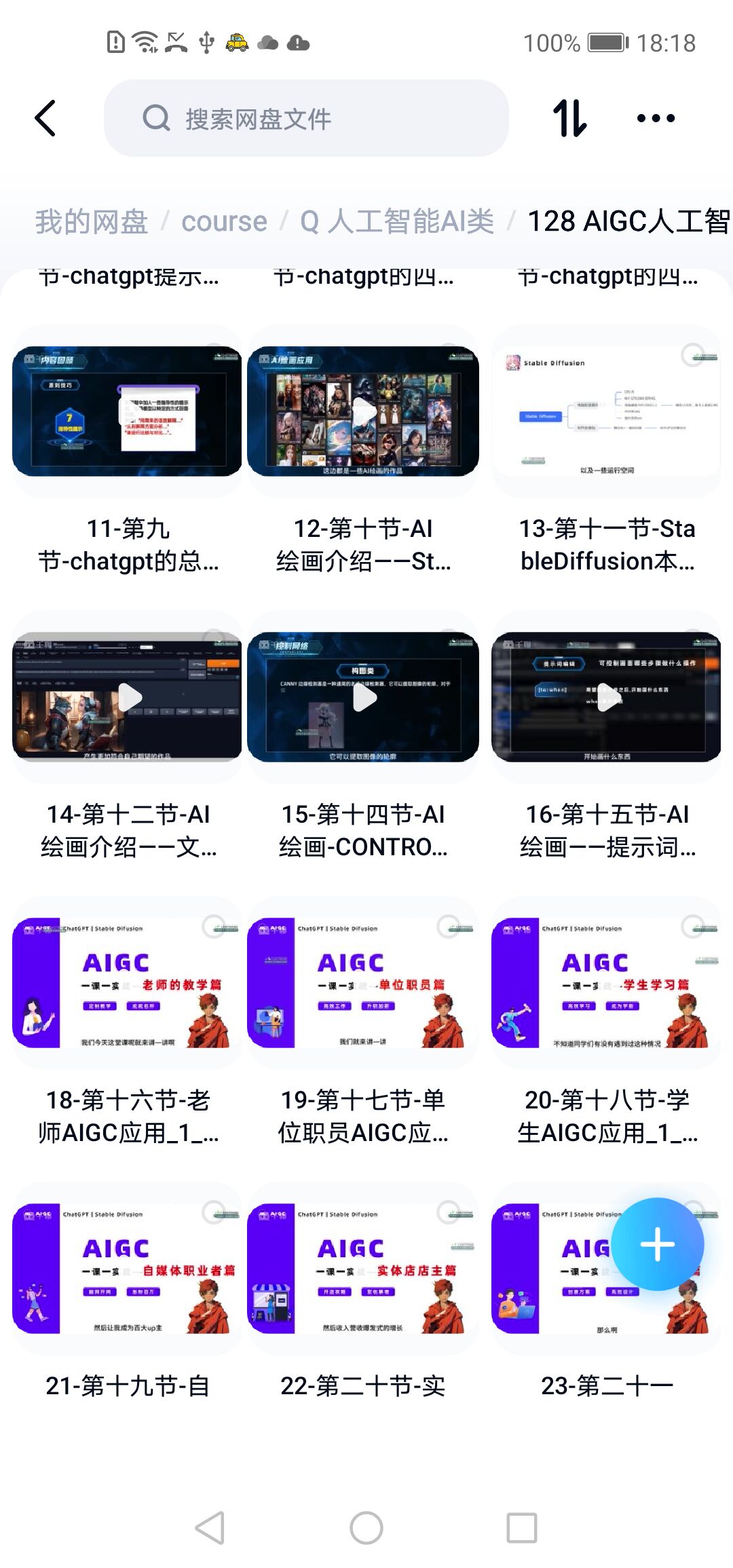Viewport: 733px width, 1568px height.
Task: Open video 13-第十一节-StableDiffusion本
Action: [606, 411]
